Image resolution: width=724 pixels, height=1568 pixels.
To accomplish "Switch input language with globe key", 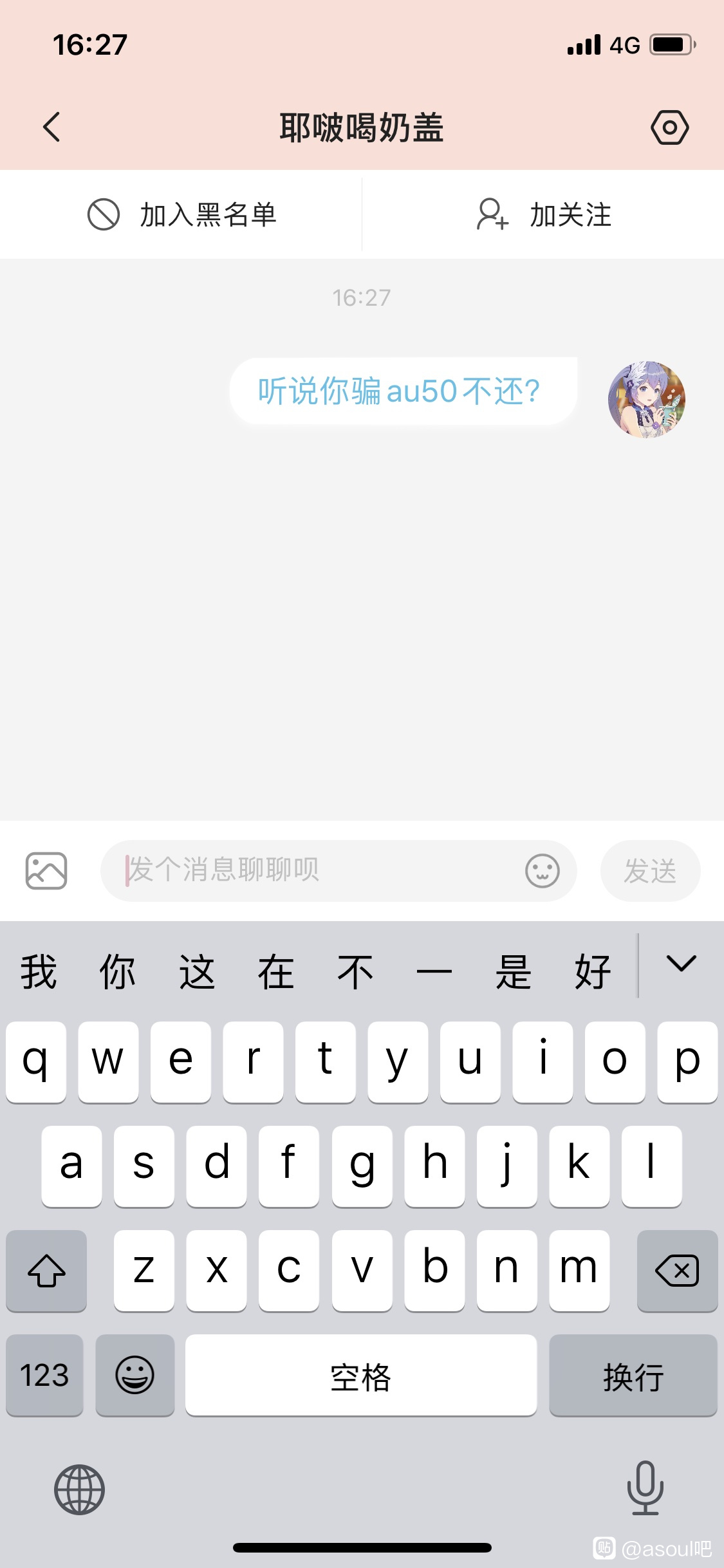I will [x=79, y=1489].
